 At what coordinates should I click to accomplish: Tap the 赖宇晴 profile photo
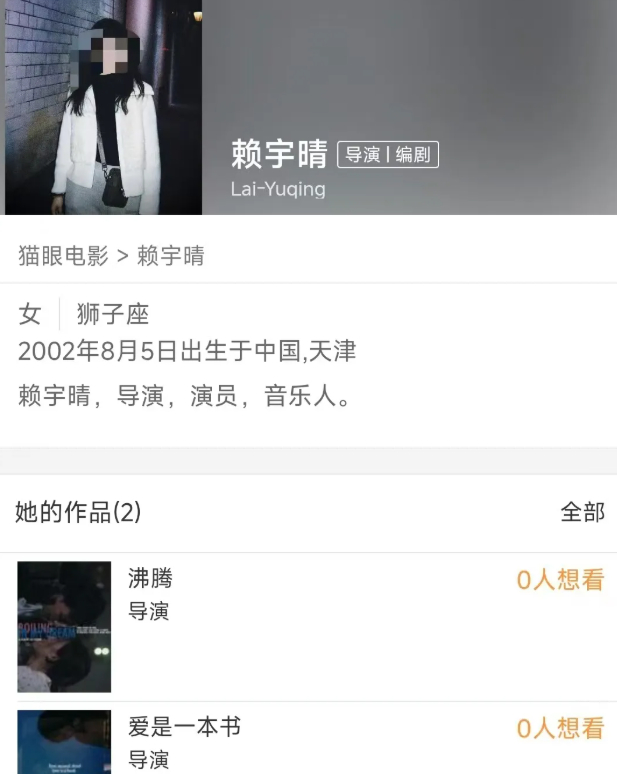click(x=103, y=108)
